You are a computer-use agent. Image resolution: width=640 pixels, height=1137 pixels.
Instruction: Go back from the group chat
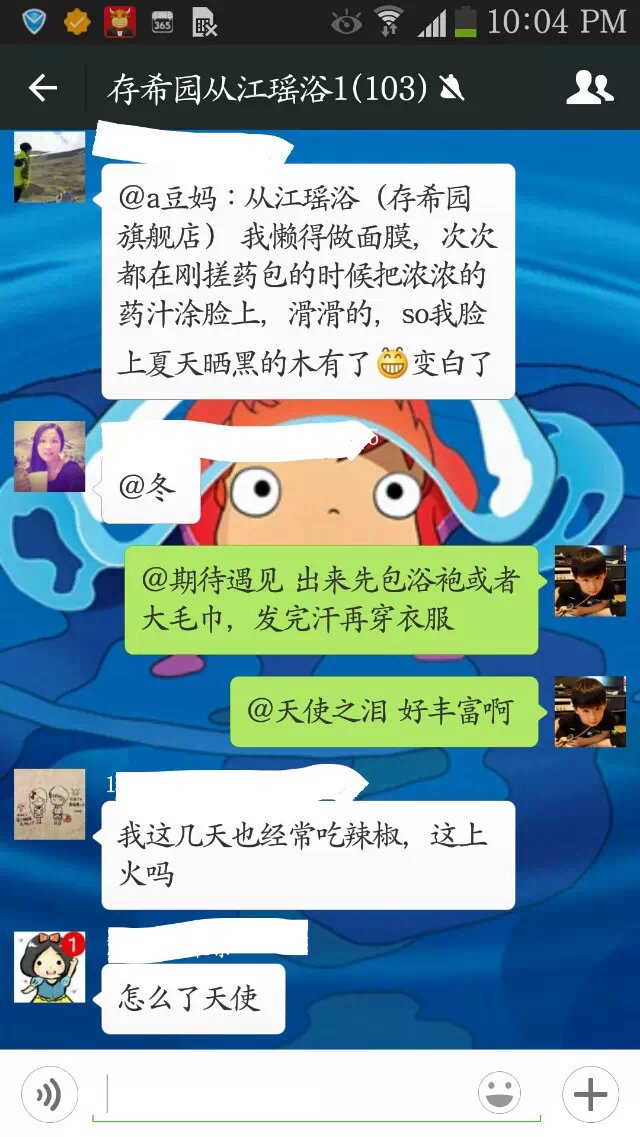click(x=42, y=89)
